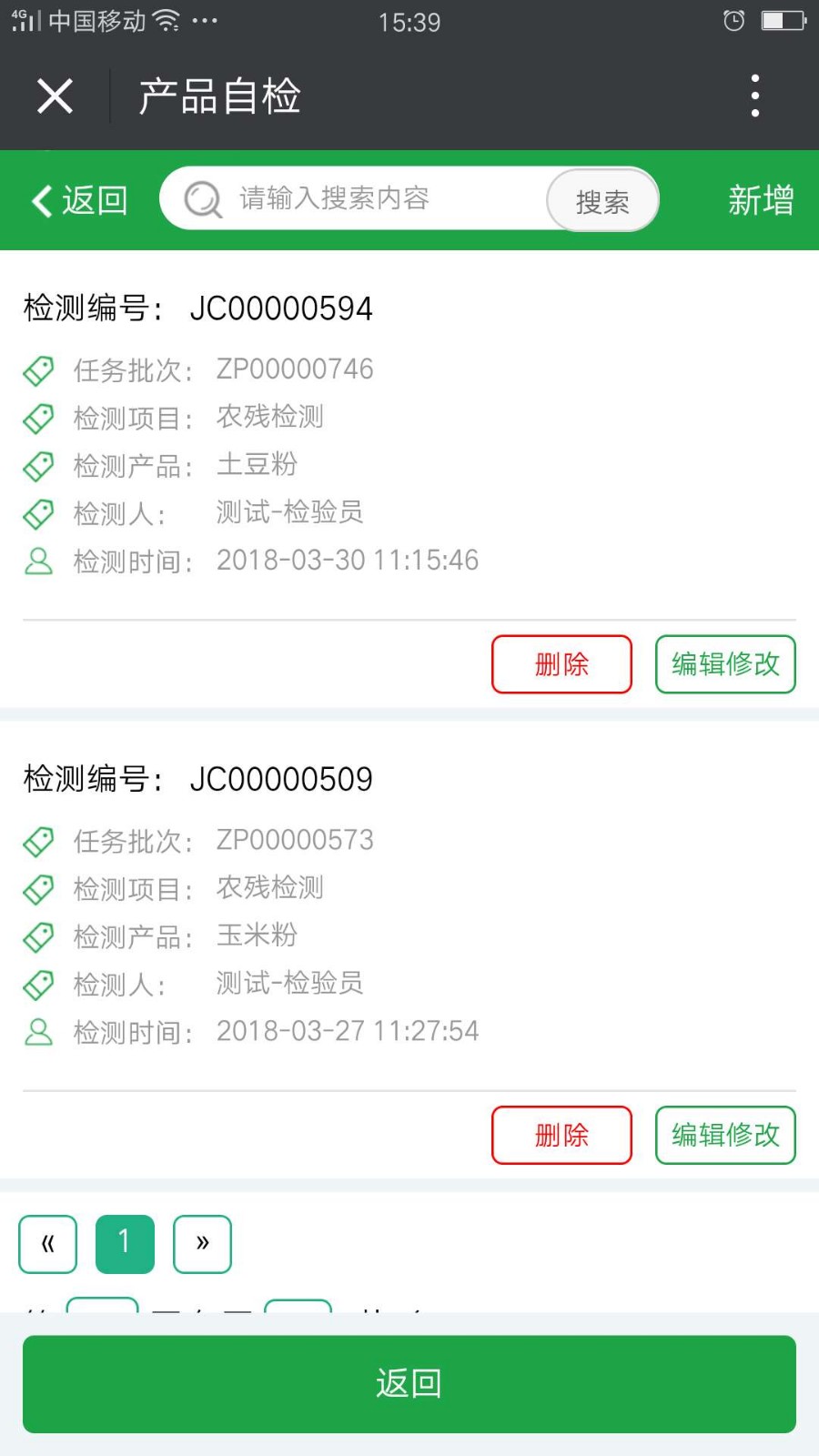Edit record JC00000594 via 编辑修改
The height and width of the screenshot is (1456, 819).
point(725,664)
